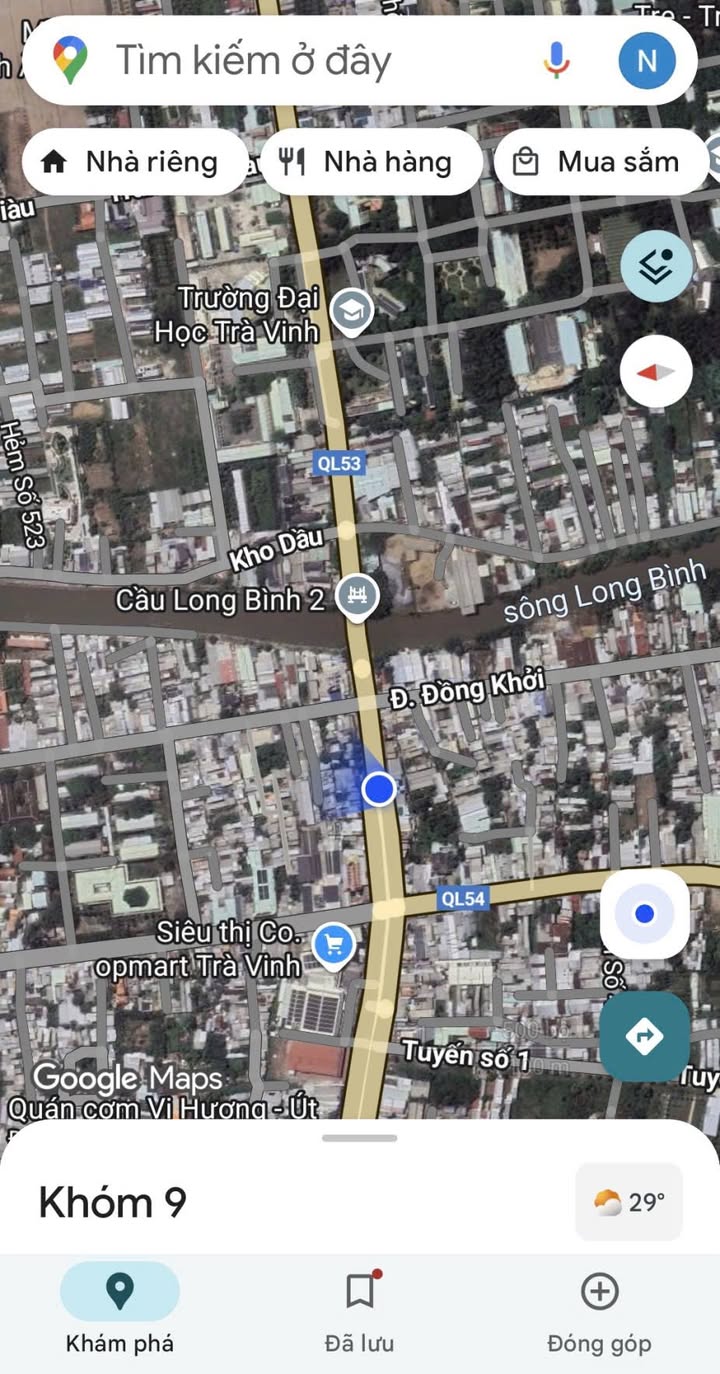The image size is (720, 1374).
Task: Start voice search with the microphone
Action: (557, 61)
